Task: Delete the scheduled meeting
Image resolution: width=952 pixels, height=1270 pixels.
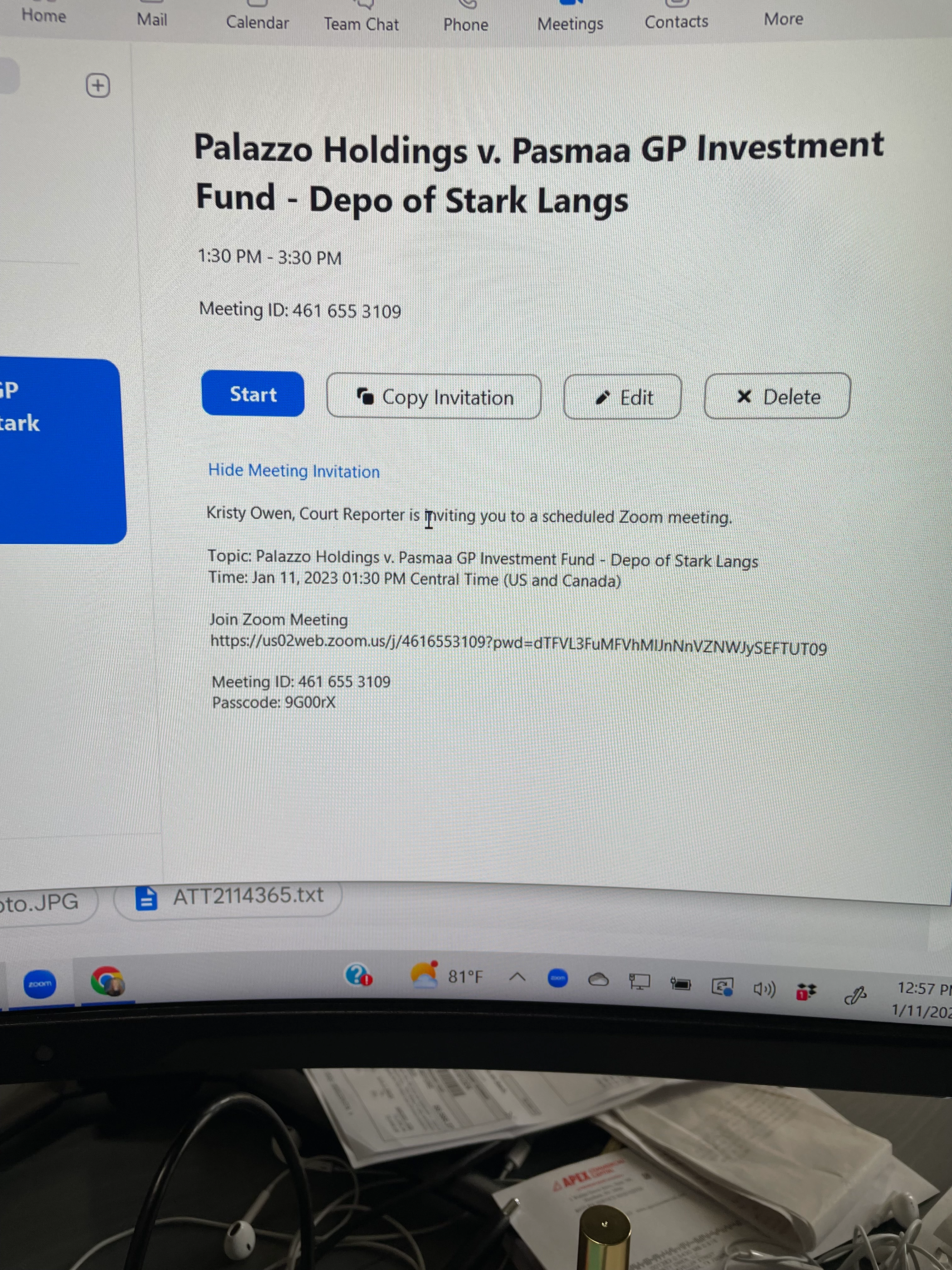Action: pyautogui.click(x=777, y=396)
